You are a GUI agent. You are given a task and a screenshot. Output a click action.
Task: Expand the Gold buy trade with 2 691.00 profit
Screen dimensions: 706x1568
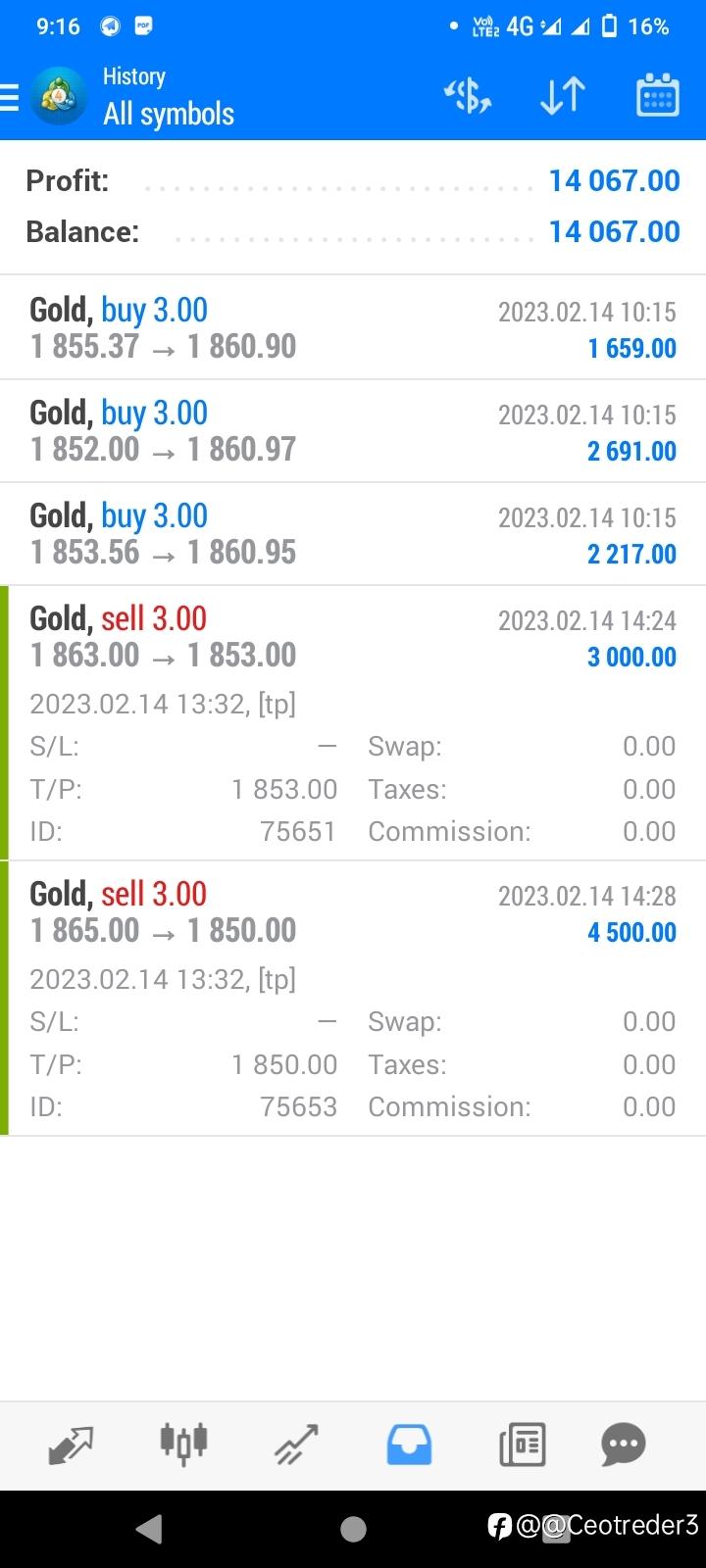pyautogui.click(x=353, y=431)
